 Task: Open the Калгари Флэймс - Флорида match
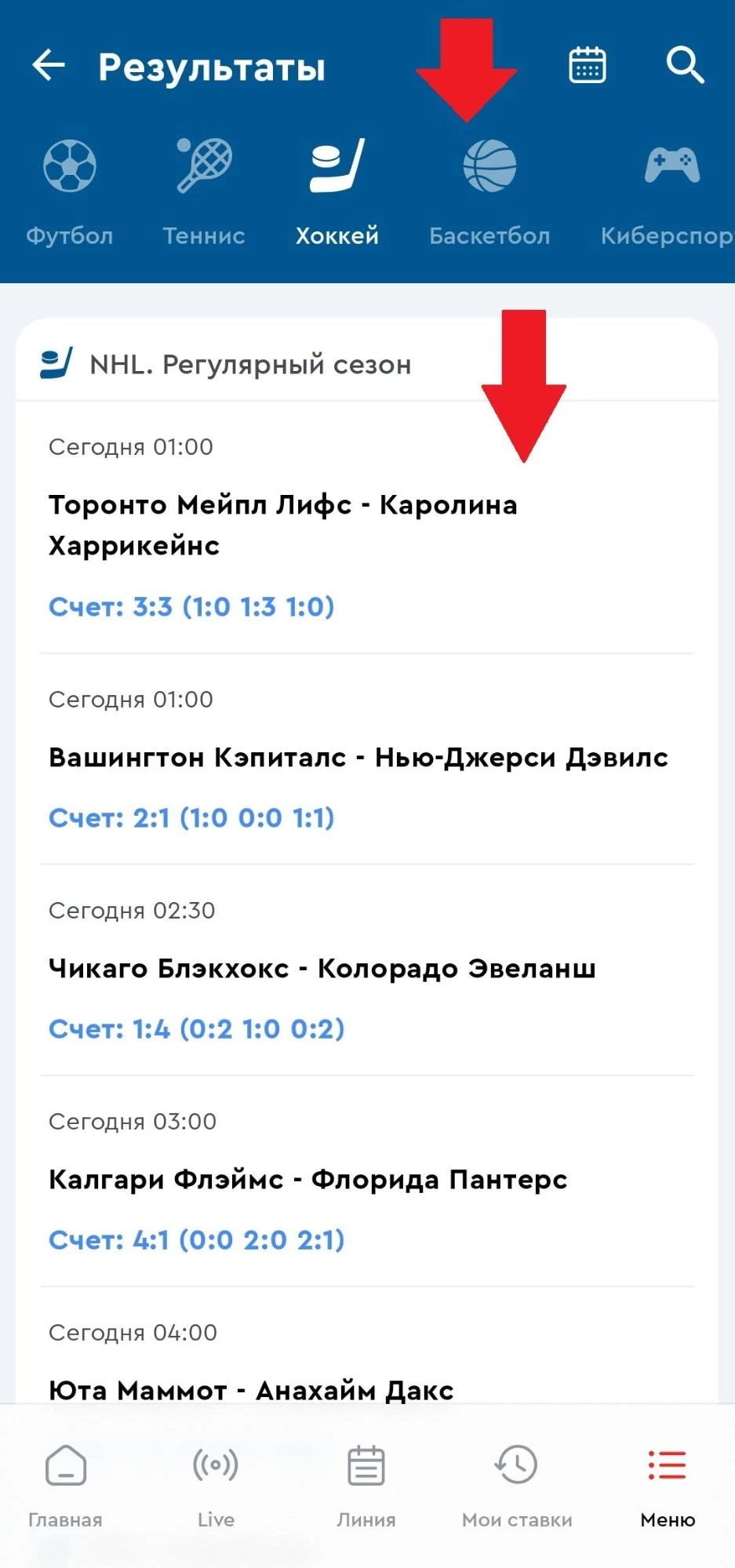[x=308, y=1178]
